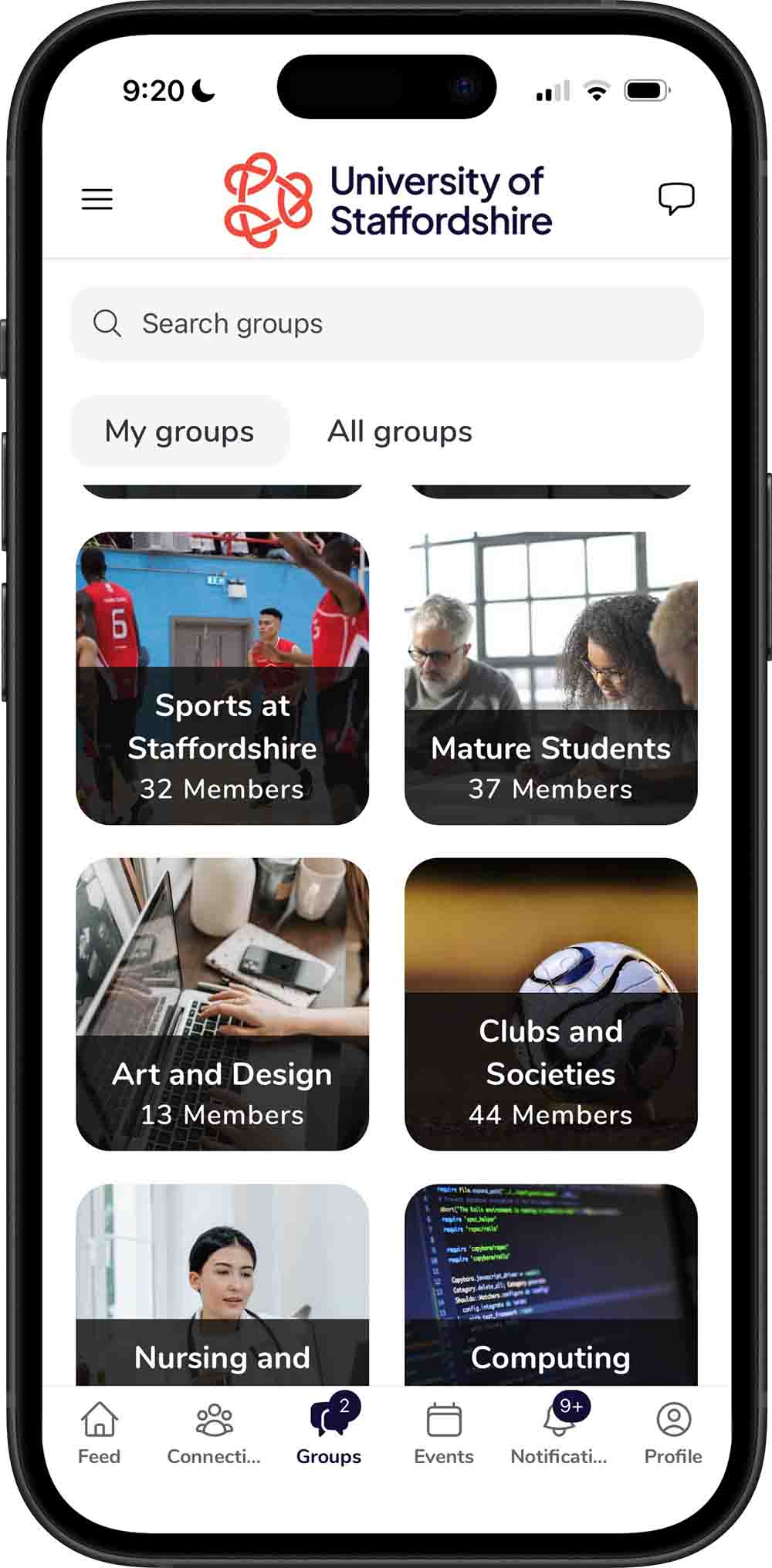Open the hamburger navigation menu
Image resolution: width=772 pixels, height=1568 pixels.
tap(97, 198)
